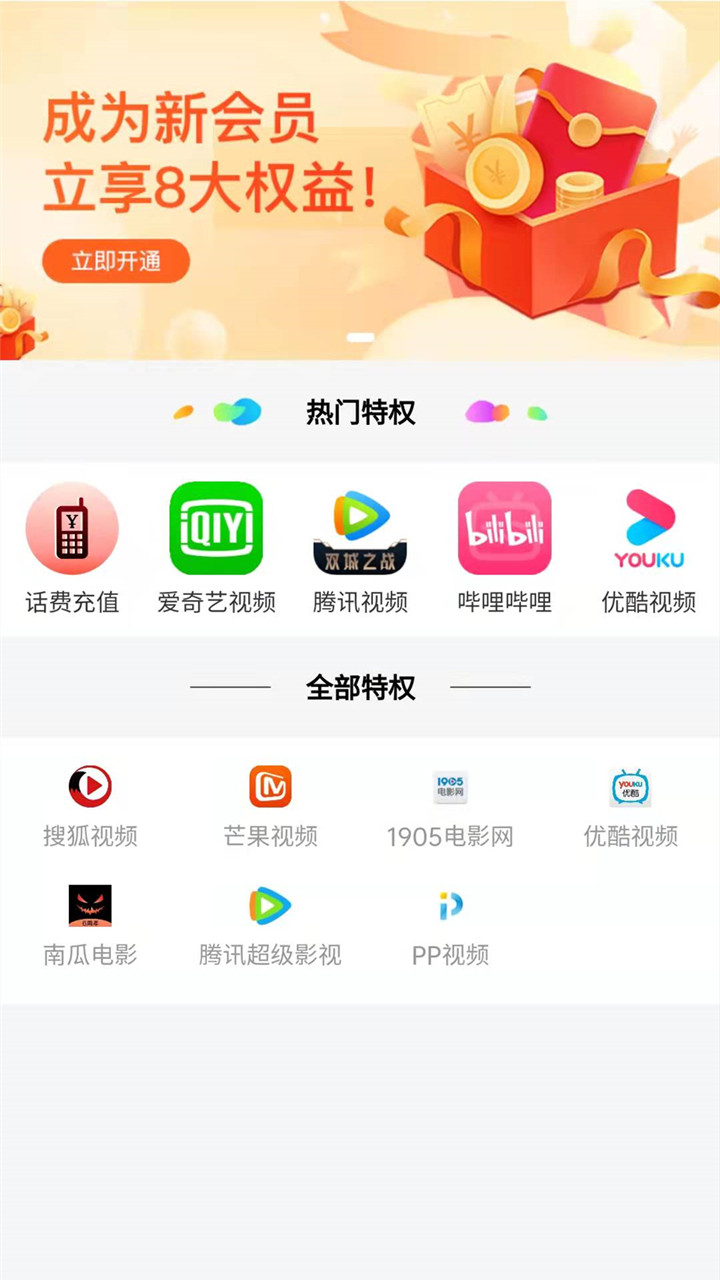The height and width of the screenshot is (1280, 720).
Task: Tap the 立即开通 activation button
Action: point(116,261)
